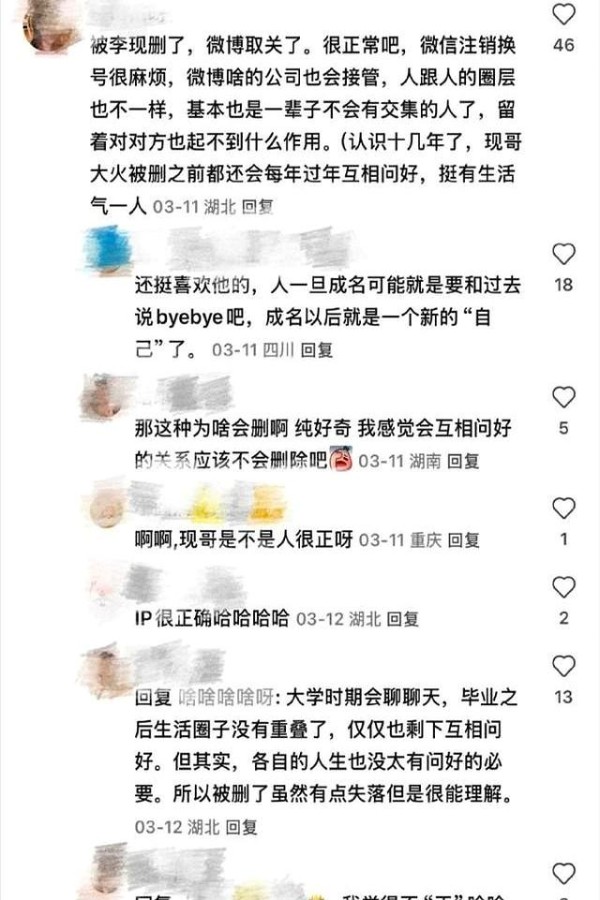Viewport: 600px width, 900px height.
Task: Like the comment saying 还挺喜欢他的
Action: tap(564, 253)
